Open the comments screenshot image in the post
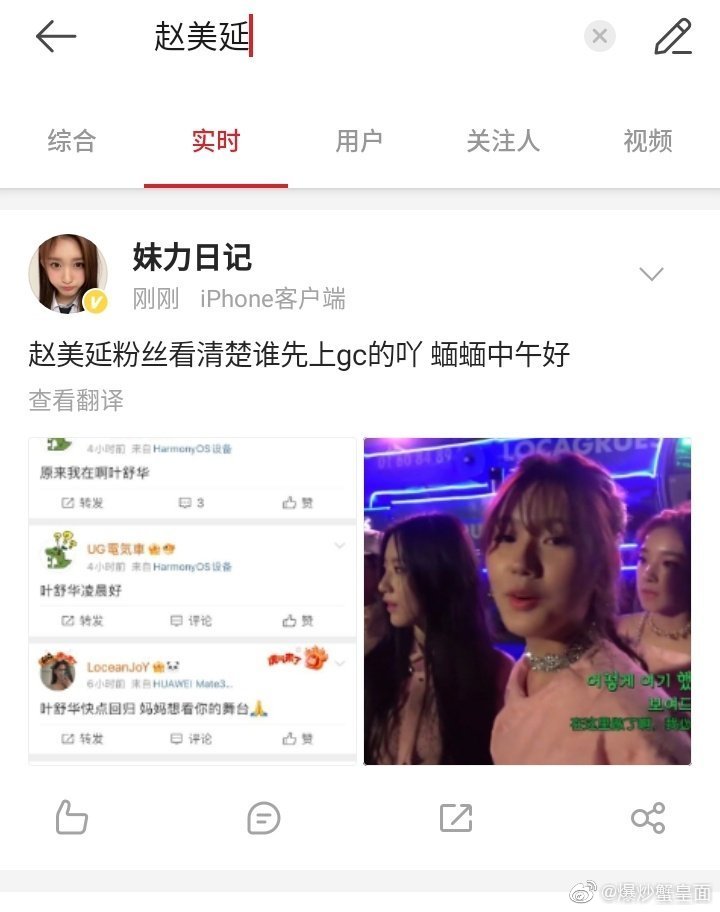 coord(192,601)
